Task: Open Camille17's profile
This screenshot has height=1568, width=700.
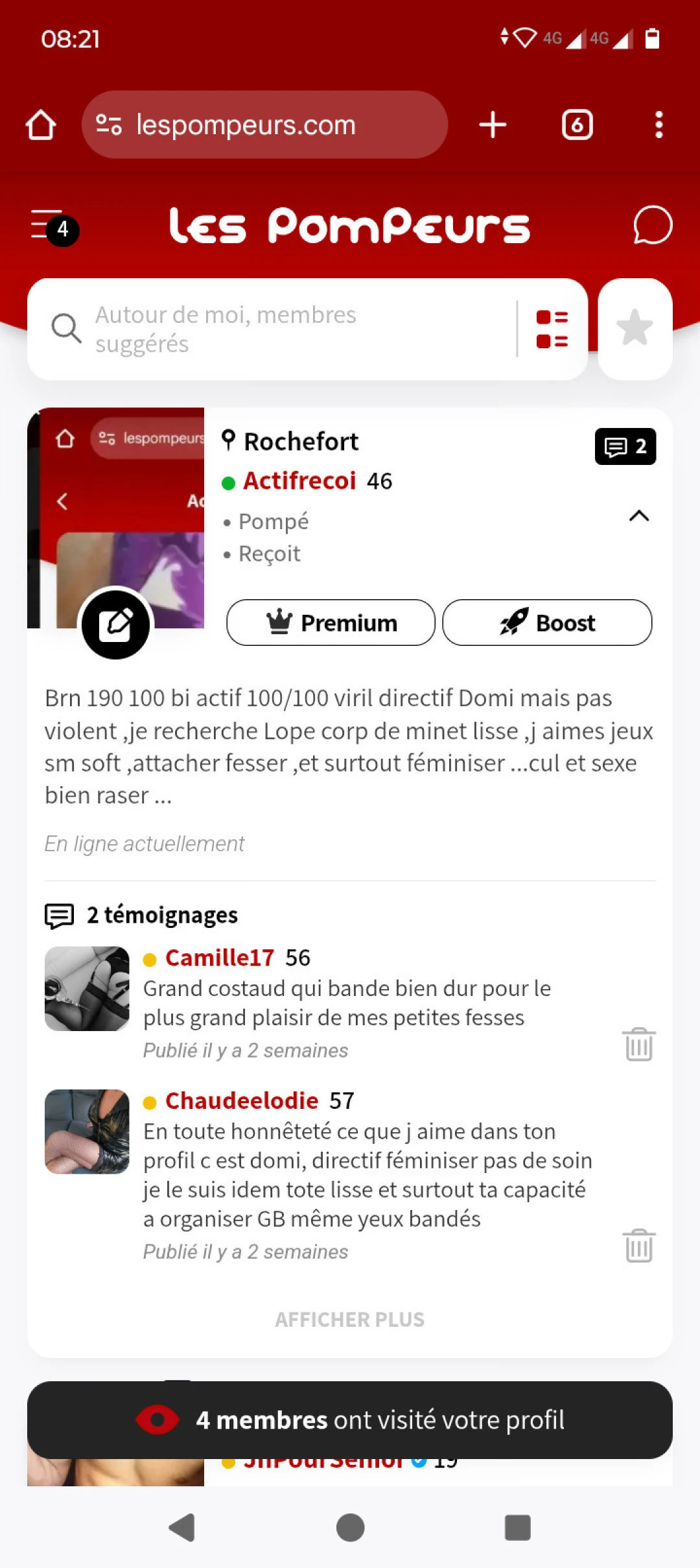Action: click(x=219, y=958)
